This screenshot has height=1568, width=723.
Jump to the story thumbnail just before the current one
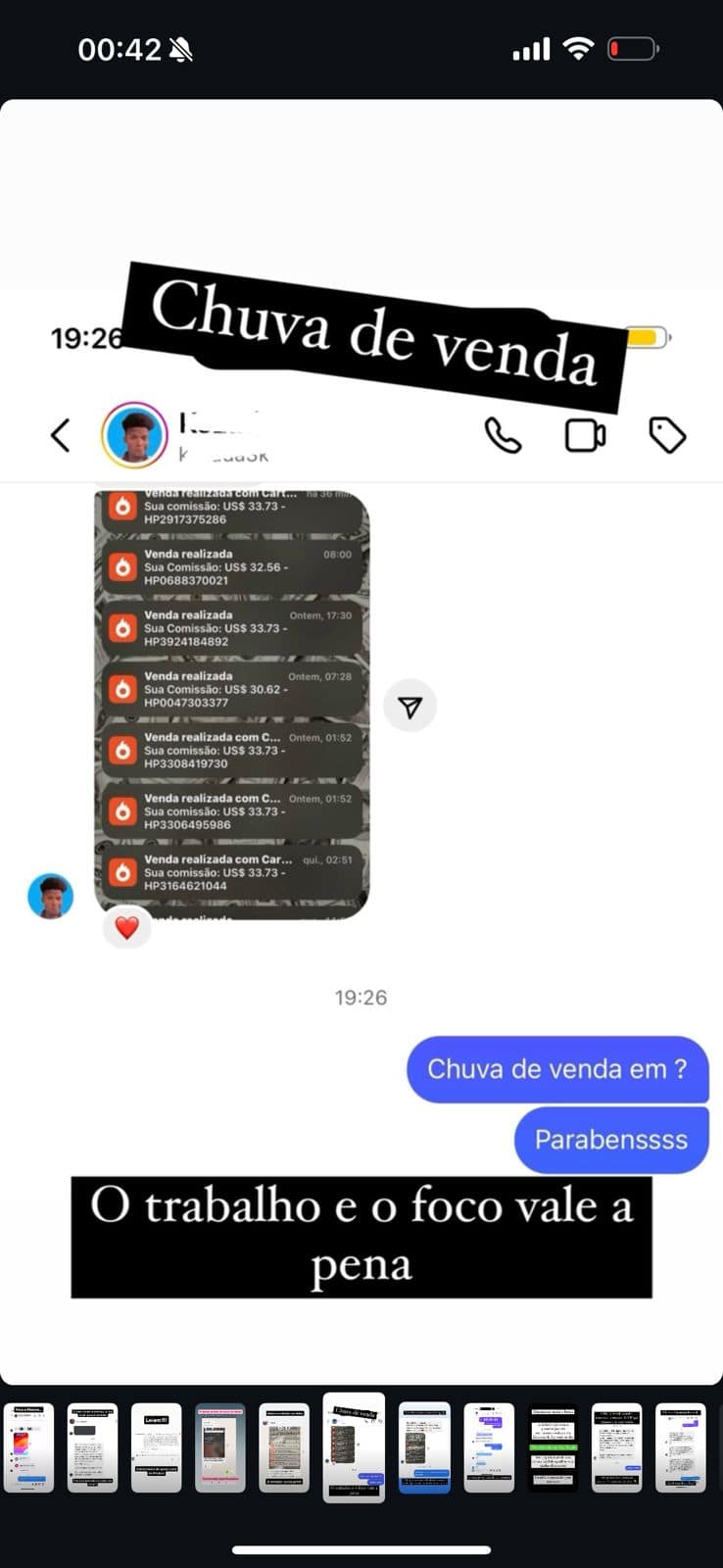coord(283,1447)
